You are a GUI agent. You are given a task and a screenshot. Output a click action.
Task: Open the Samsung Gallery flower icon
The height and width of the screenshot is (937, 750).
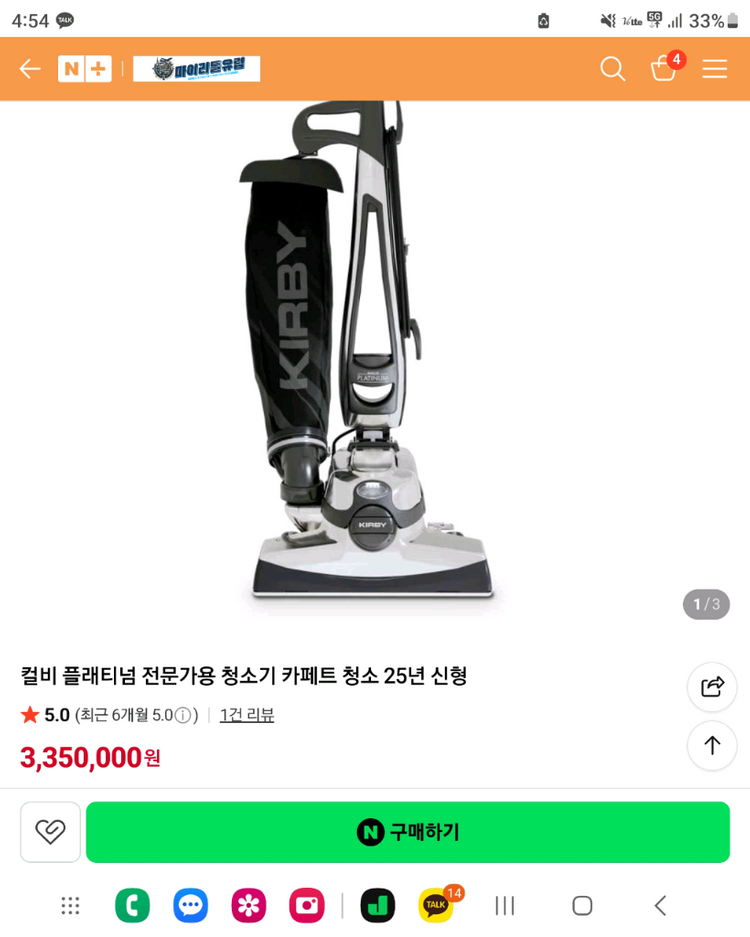[x=248, y=905]
